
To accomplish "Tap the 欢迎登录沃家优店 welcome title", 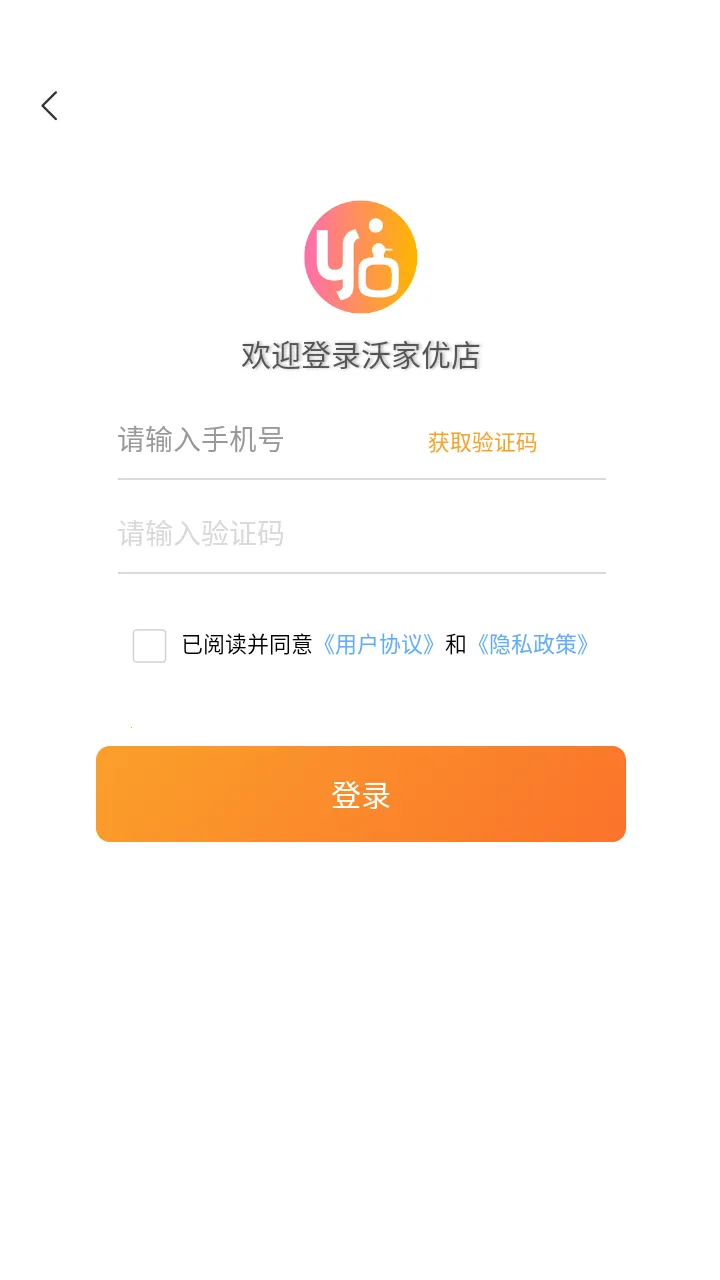I will (x=360, y=355).
